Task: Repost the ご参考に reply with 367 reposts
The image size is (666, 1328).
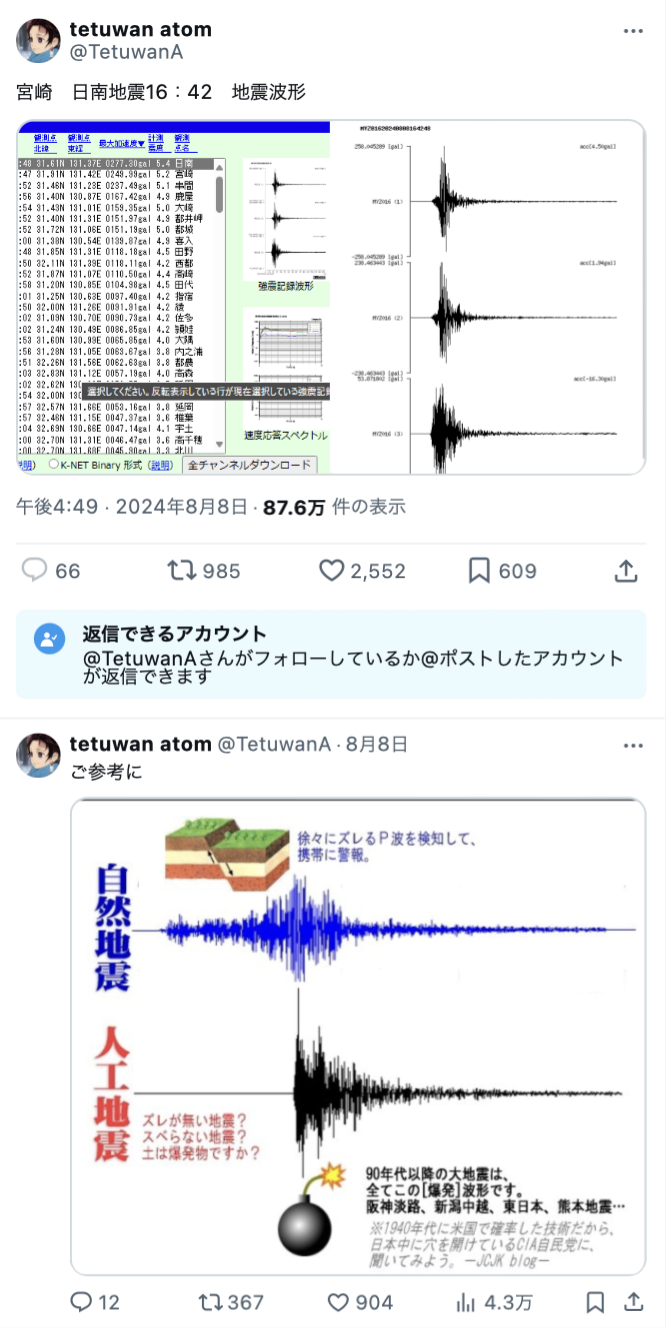Action: pos(231,1302)
